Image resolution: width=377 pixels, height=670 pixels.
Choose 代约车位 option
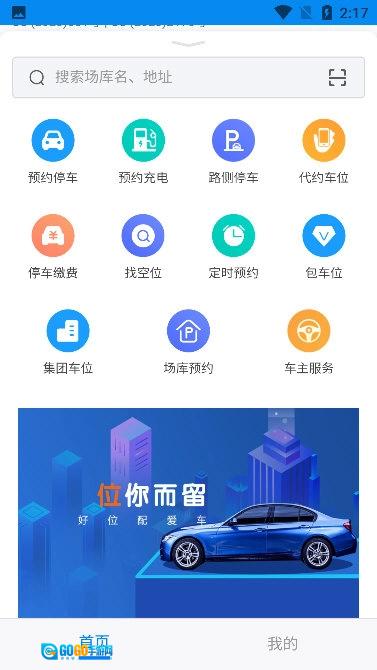pyautogui.click(x=324, y=151)
